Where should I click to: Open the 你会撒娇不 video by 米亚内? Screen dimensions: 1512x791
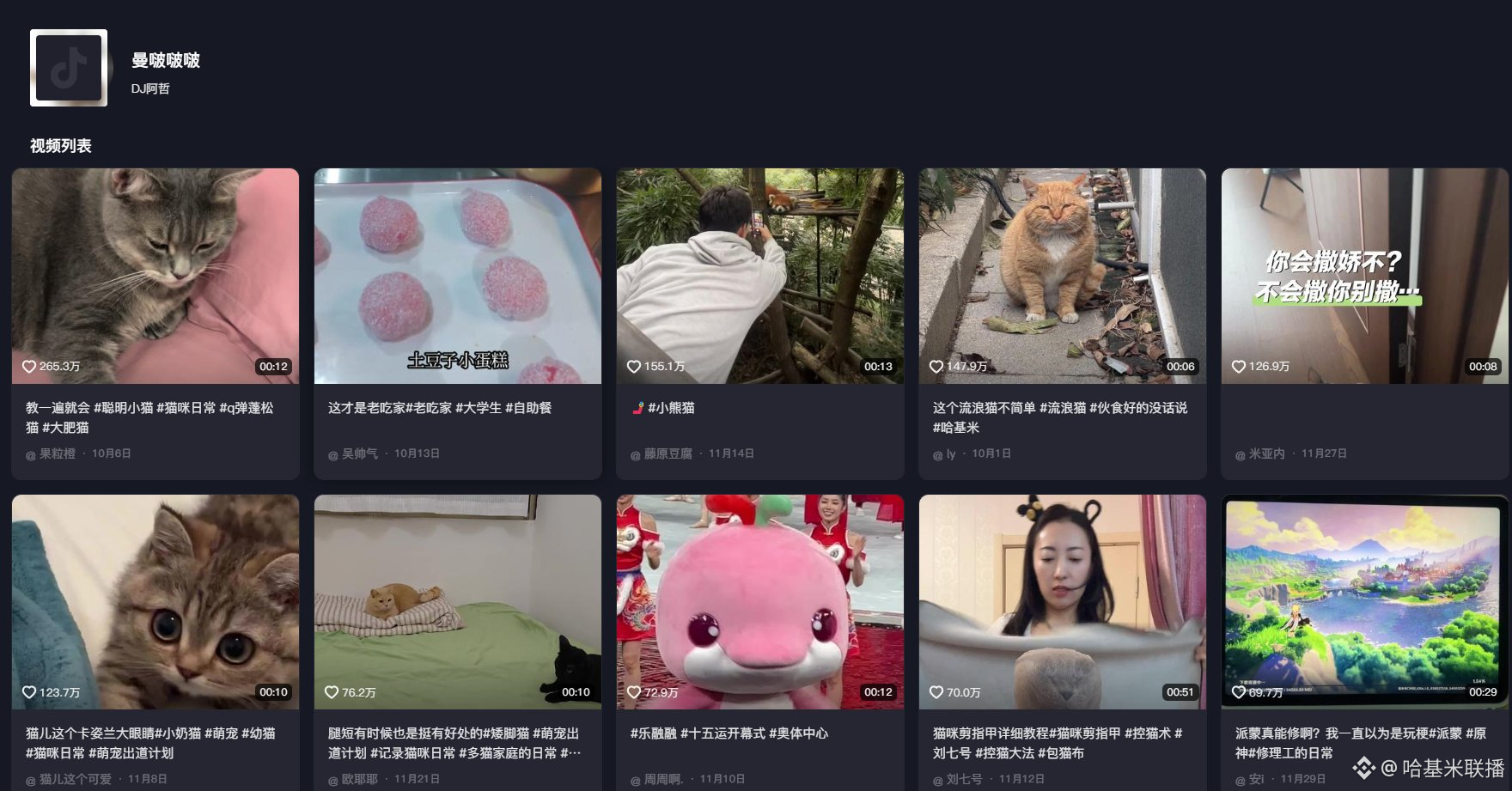tap(1365, 276)
